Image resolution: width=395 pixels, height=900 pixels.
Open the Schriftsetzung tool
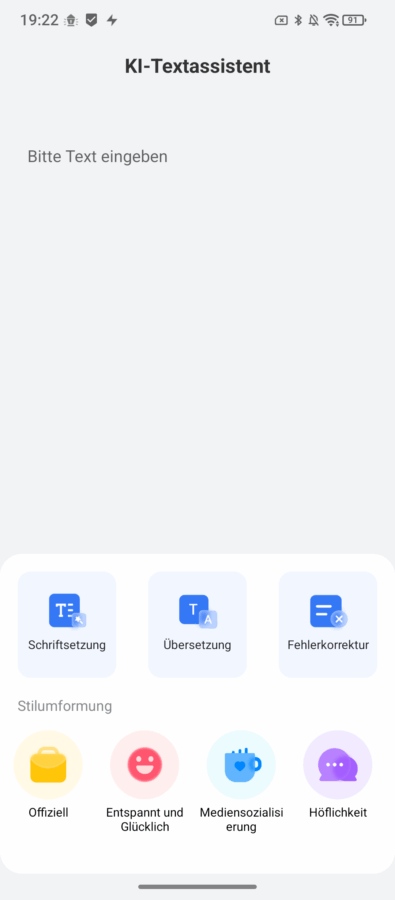click(x=67, y=624)
